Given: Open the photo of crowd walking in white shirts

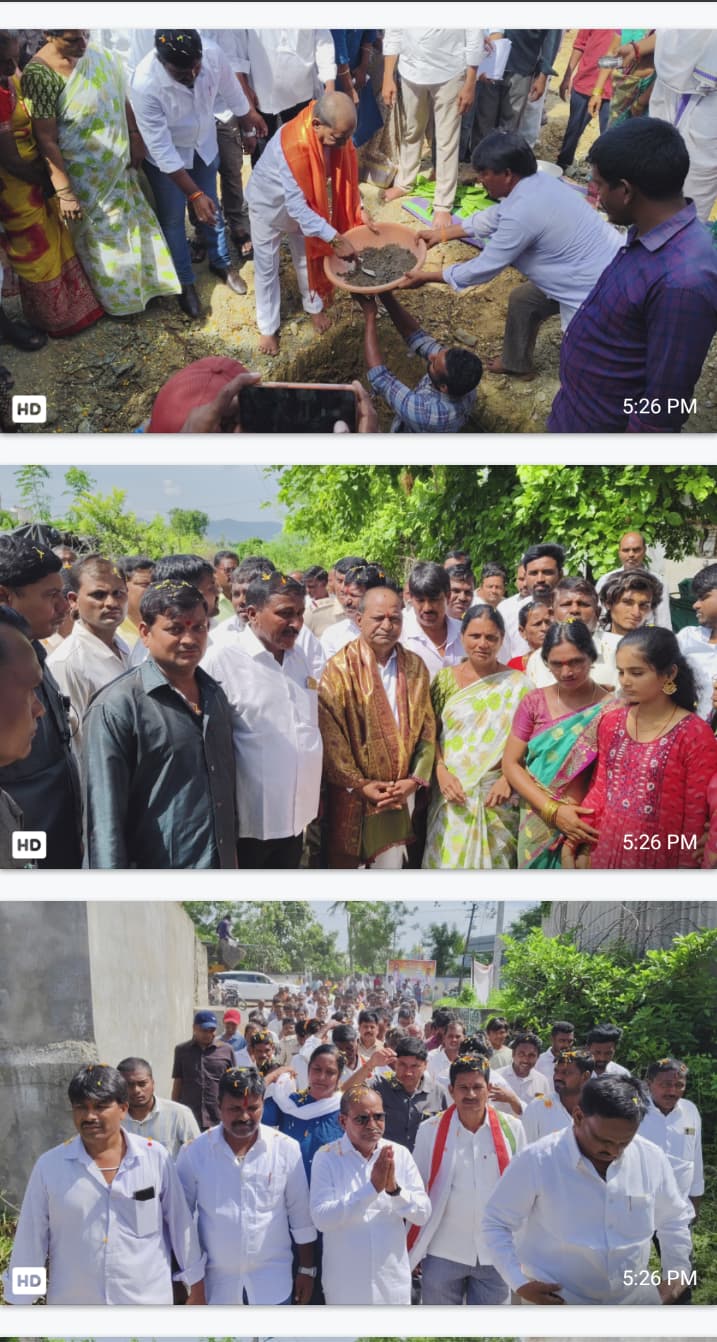Looking at the screenshot, I should (358, 1103).
